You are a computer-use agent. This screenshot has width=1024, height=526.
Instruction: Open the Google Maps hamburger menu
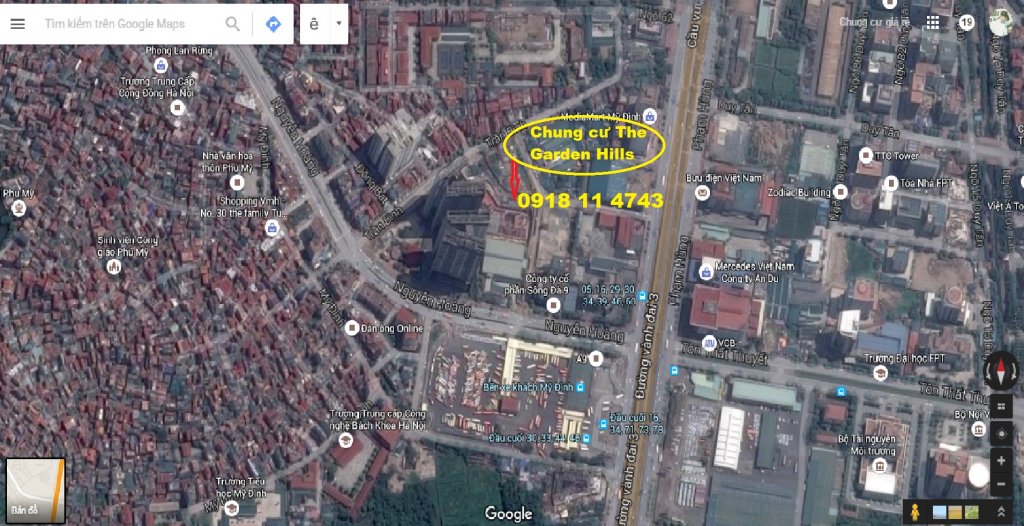tap(17, 24)
